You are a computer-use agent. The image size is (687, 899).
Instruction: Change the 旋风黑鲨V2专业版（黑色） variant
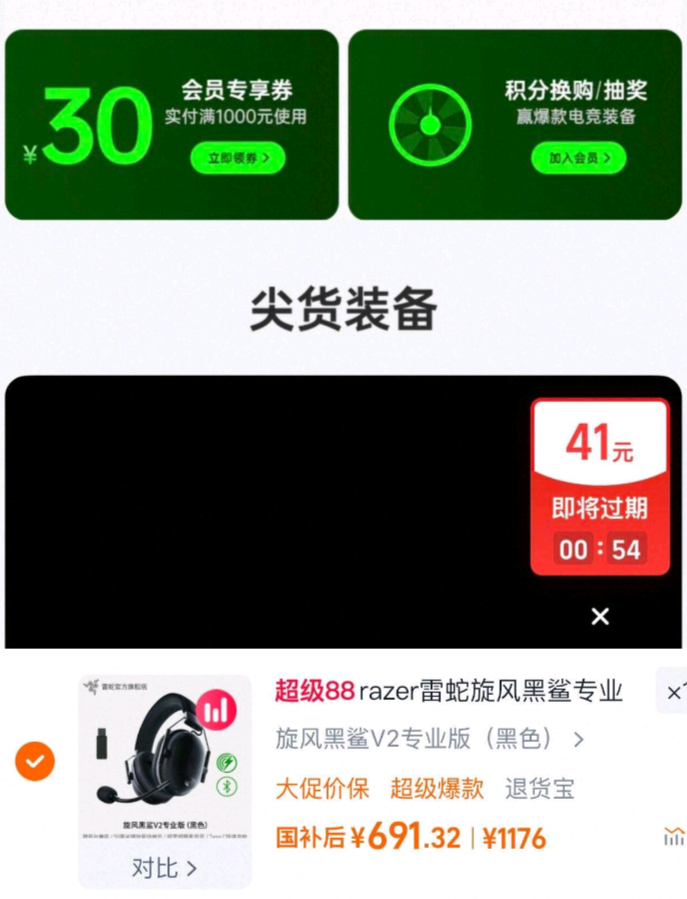click(x=430, y=739)
